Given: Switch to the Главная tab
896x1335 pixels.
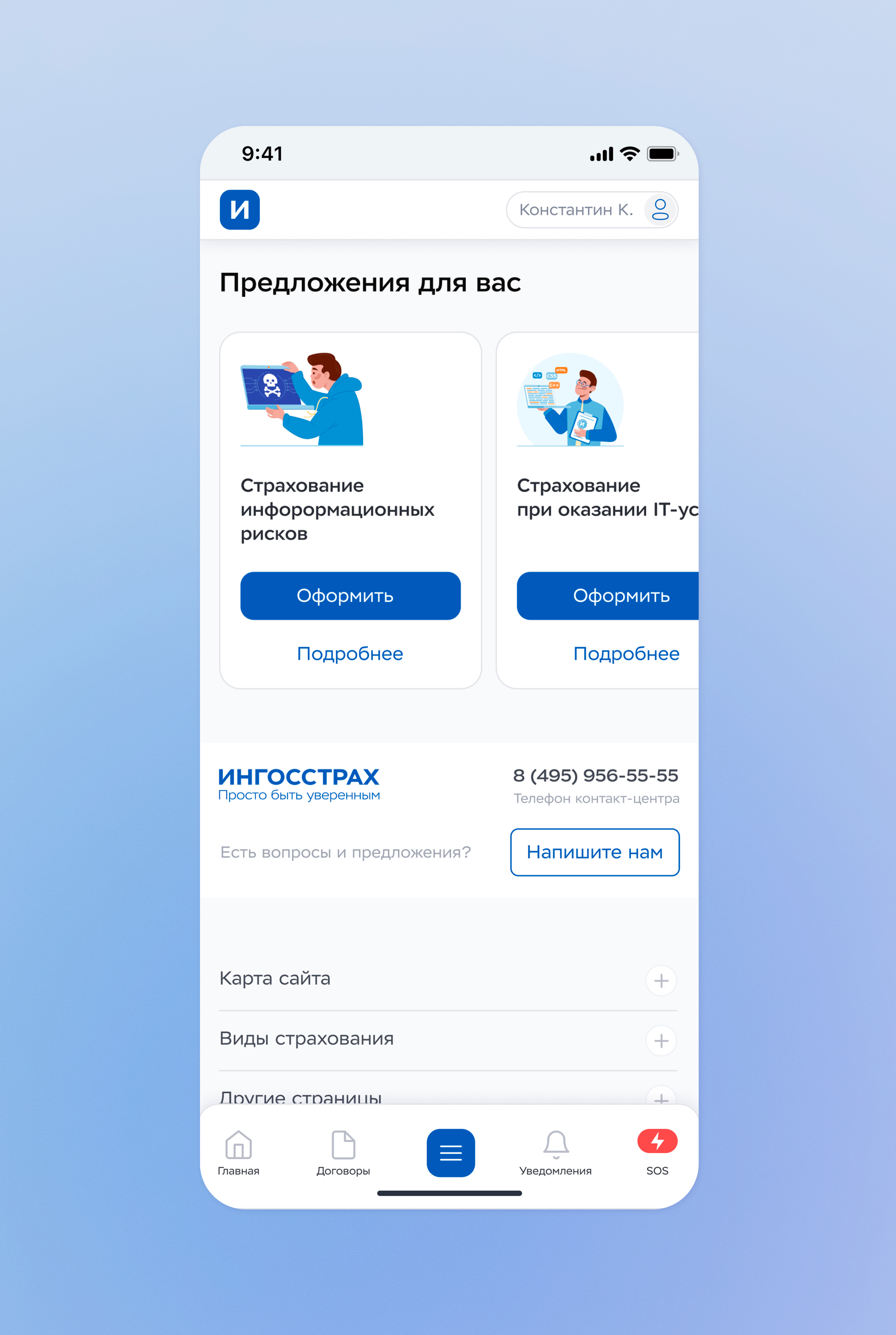Looking at the screenshot, I should [238, 1153].
